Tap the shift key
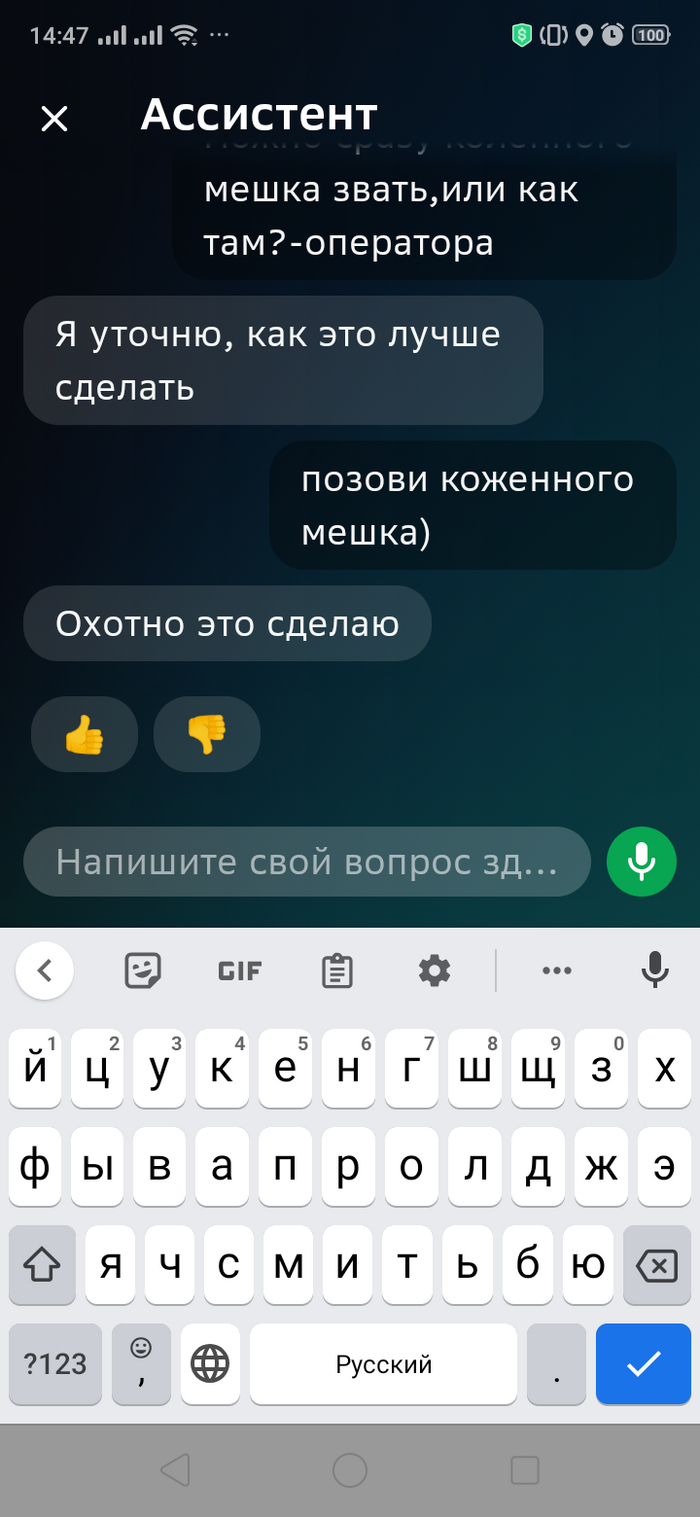 [42, 1266]
